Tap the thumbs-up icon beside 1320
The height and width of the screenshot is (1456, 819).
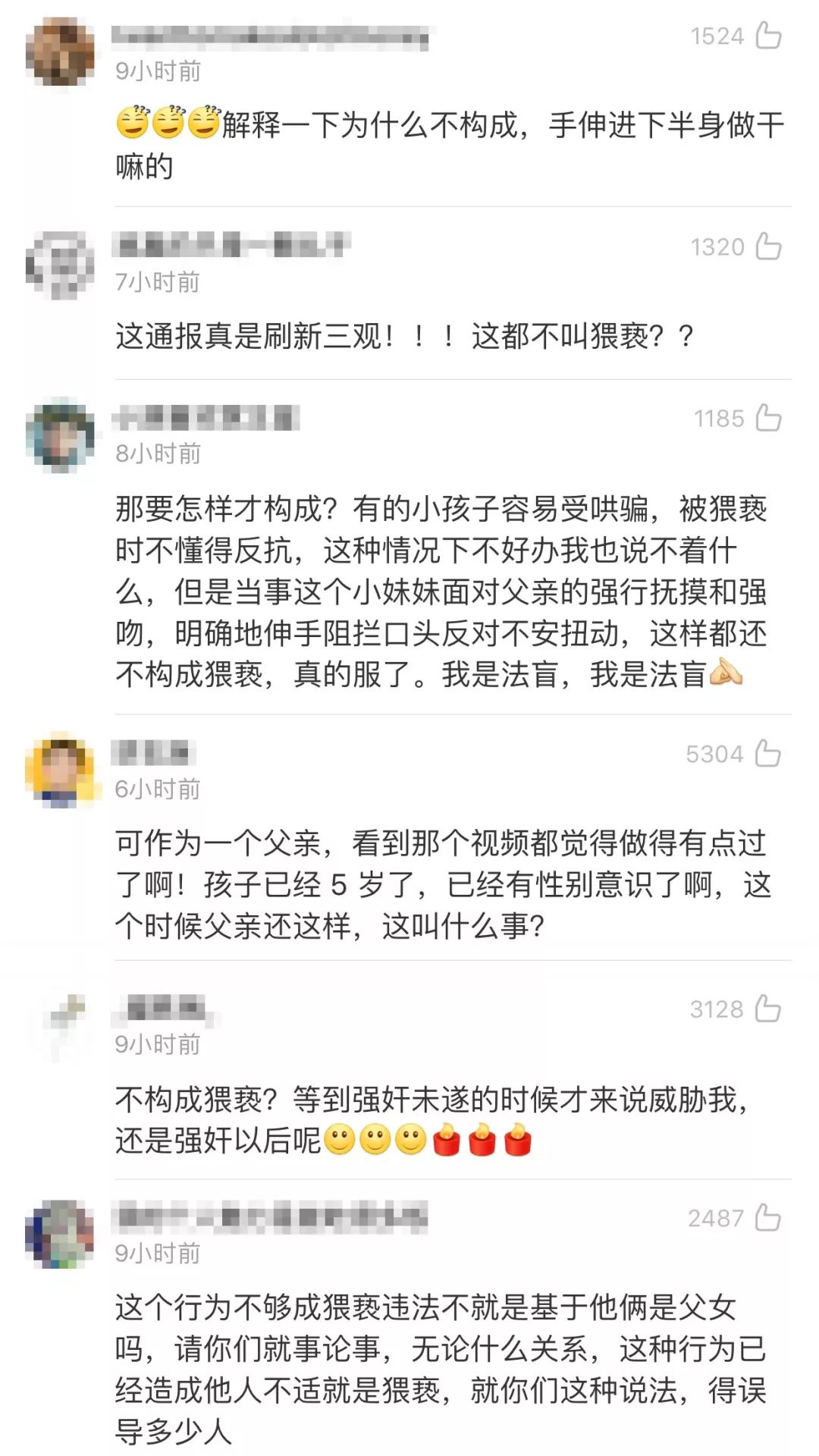[767, 246]
